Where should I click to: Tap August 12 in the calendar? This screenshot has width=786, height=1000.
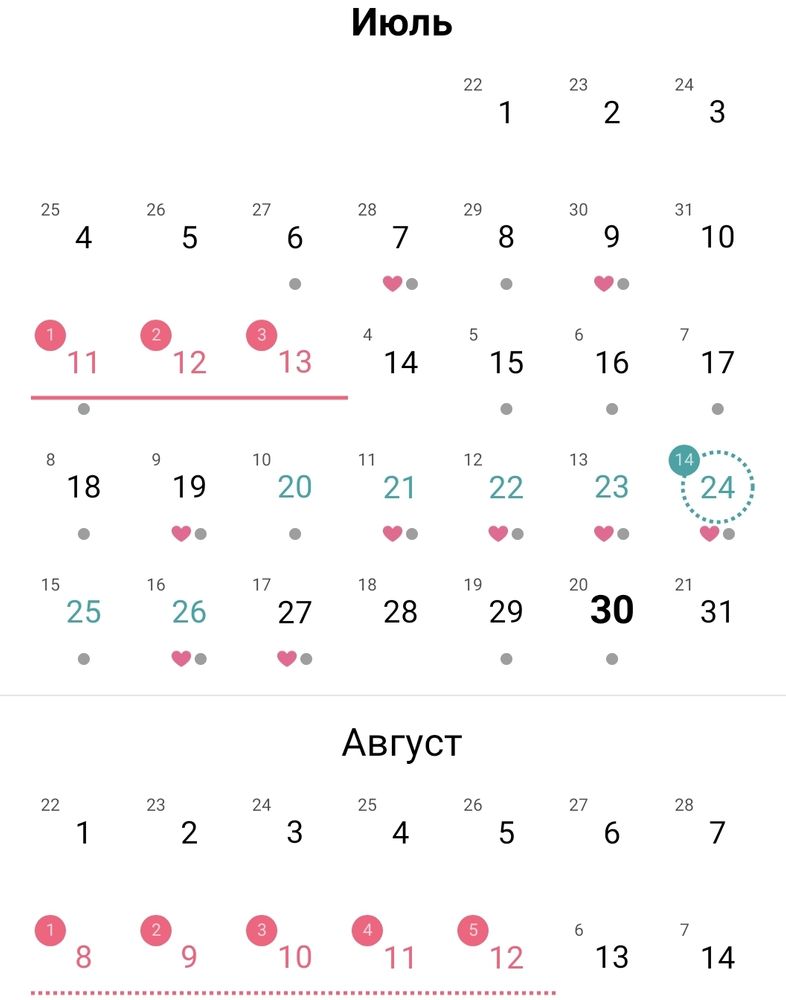click(506, 957)
